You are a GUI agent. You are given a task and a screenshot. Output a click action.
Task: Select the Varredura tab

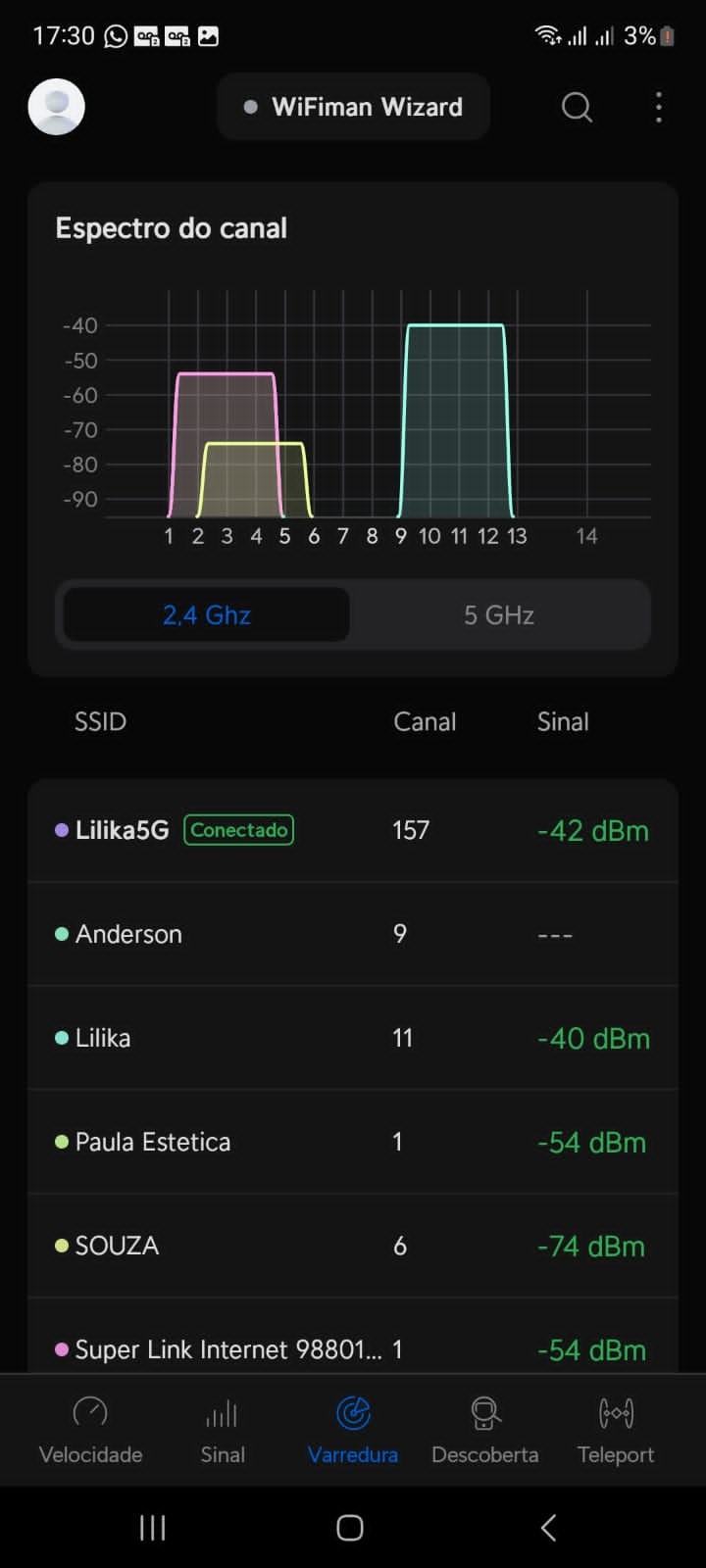click(x=353, y=1429)
